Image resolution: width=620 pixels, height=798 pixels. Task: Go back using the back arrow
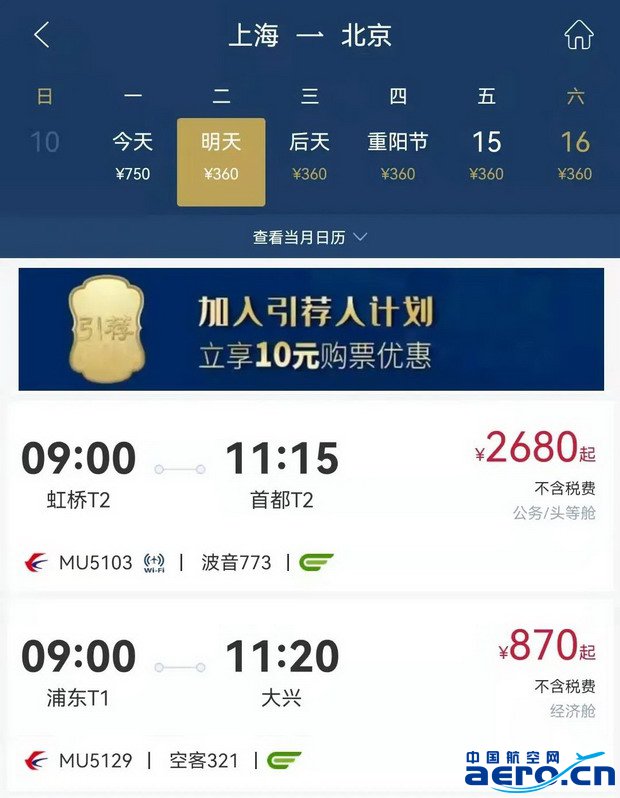coord(41,36)
